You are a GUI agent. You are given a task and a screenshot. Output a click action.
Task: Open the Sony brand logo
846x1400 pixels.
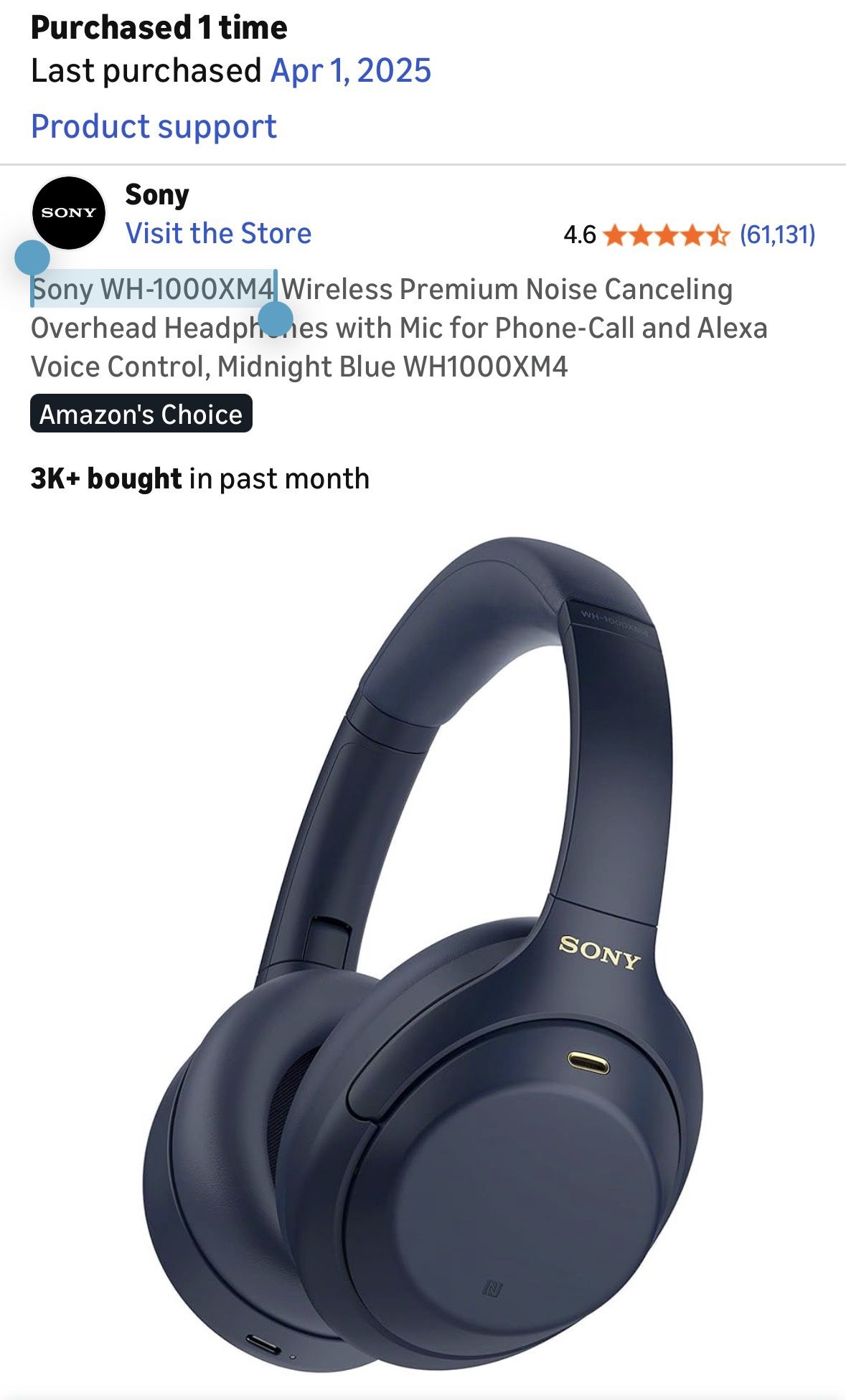tap(69, 213)
